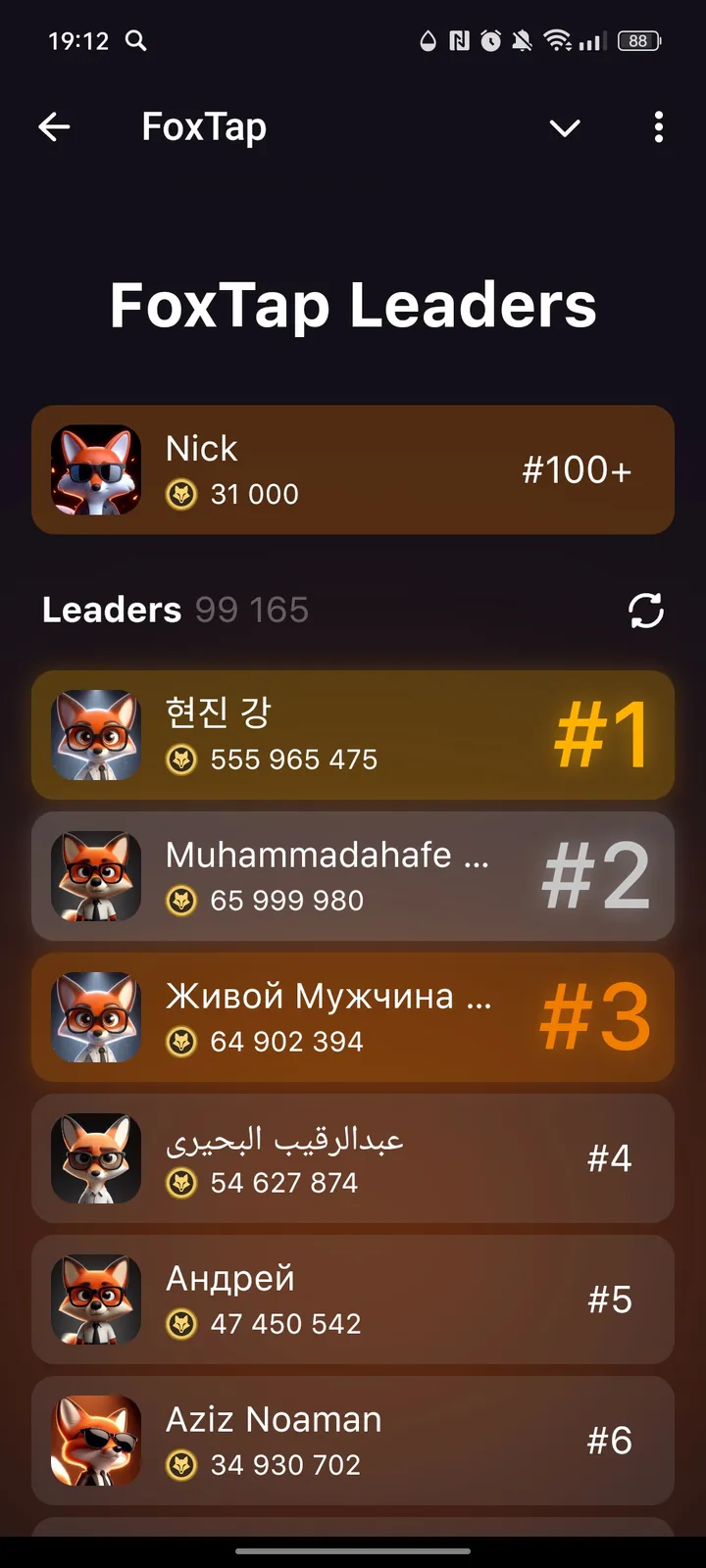Screen dimensions: 706x1568
Task: Tap the fox coin icon on rank #1 row
Action: click(181, 759)
